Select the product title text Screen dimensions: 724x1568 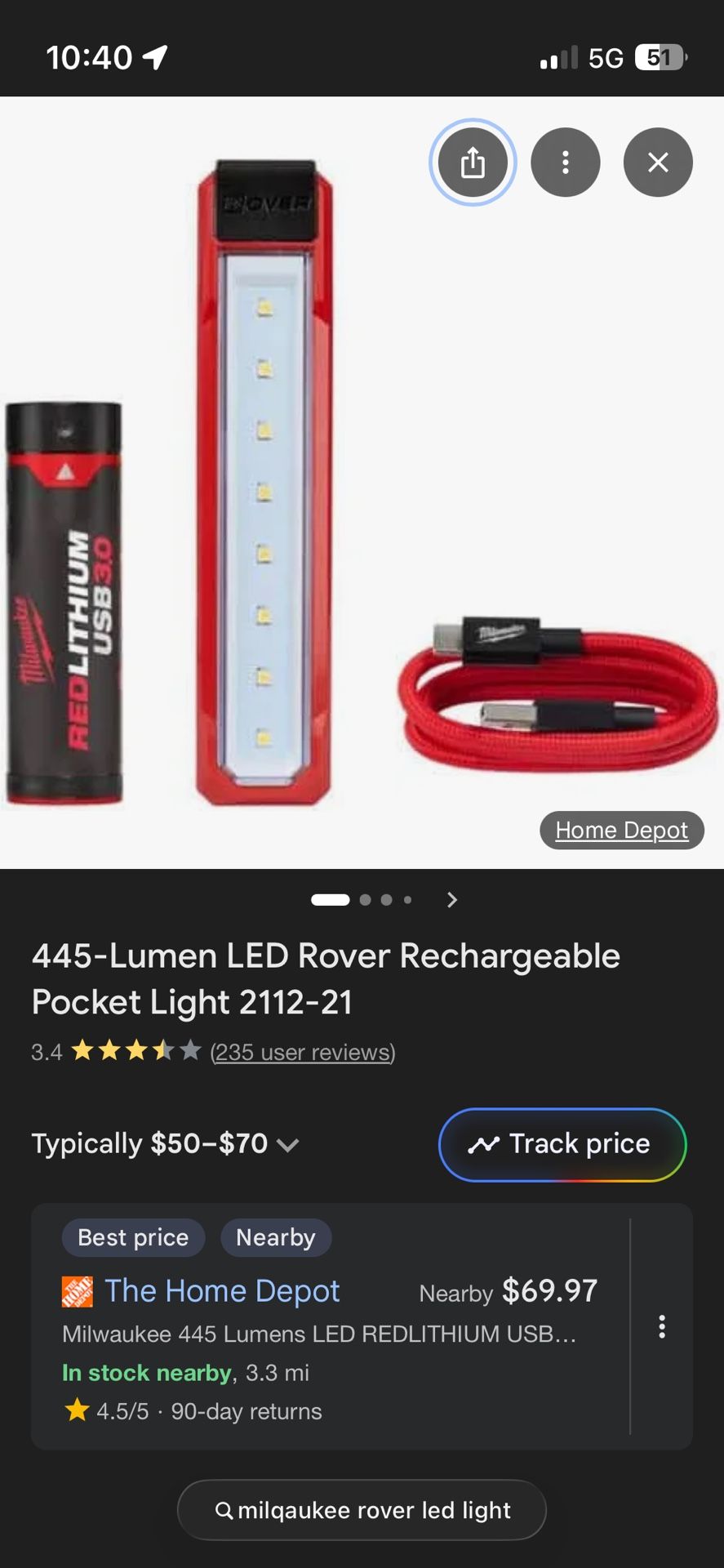pyautogui.click(x=326, y=979)
